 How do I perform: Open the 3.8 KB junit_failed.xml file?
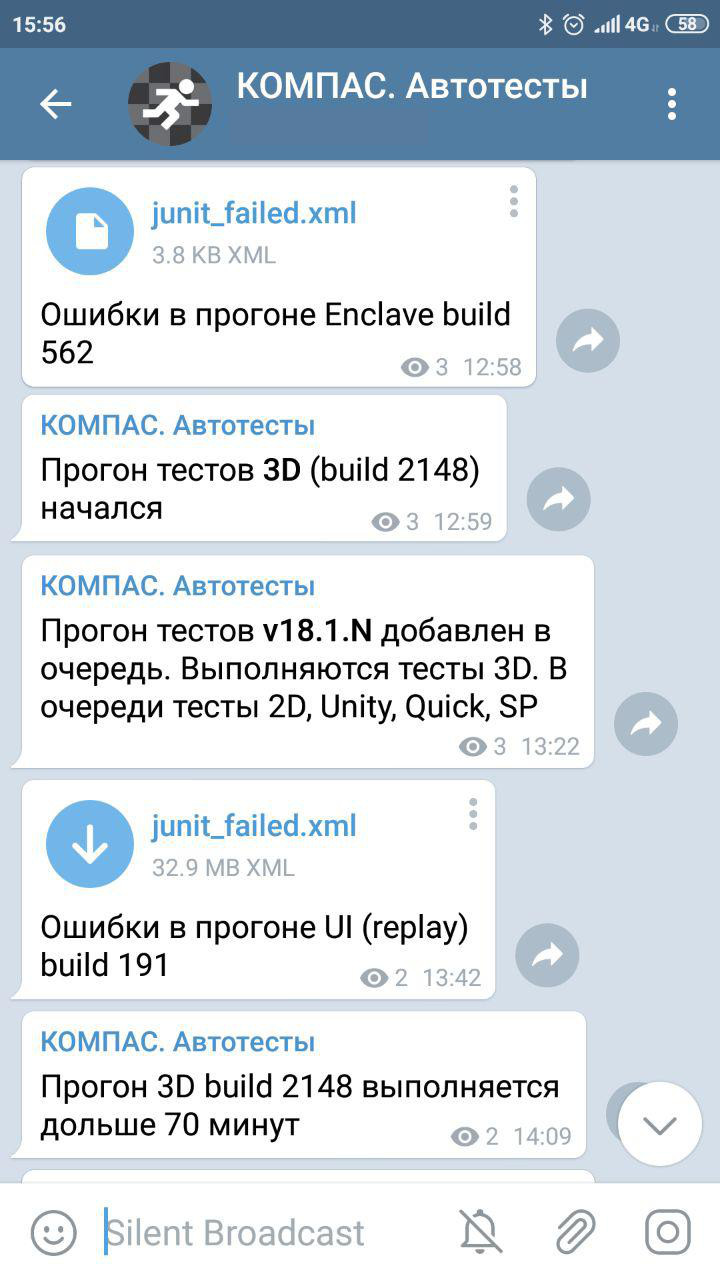point(90,231)
